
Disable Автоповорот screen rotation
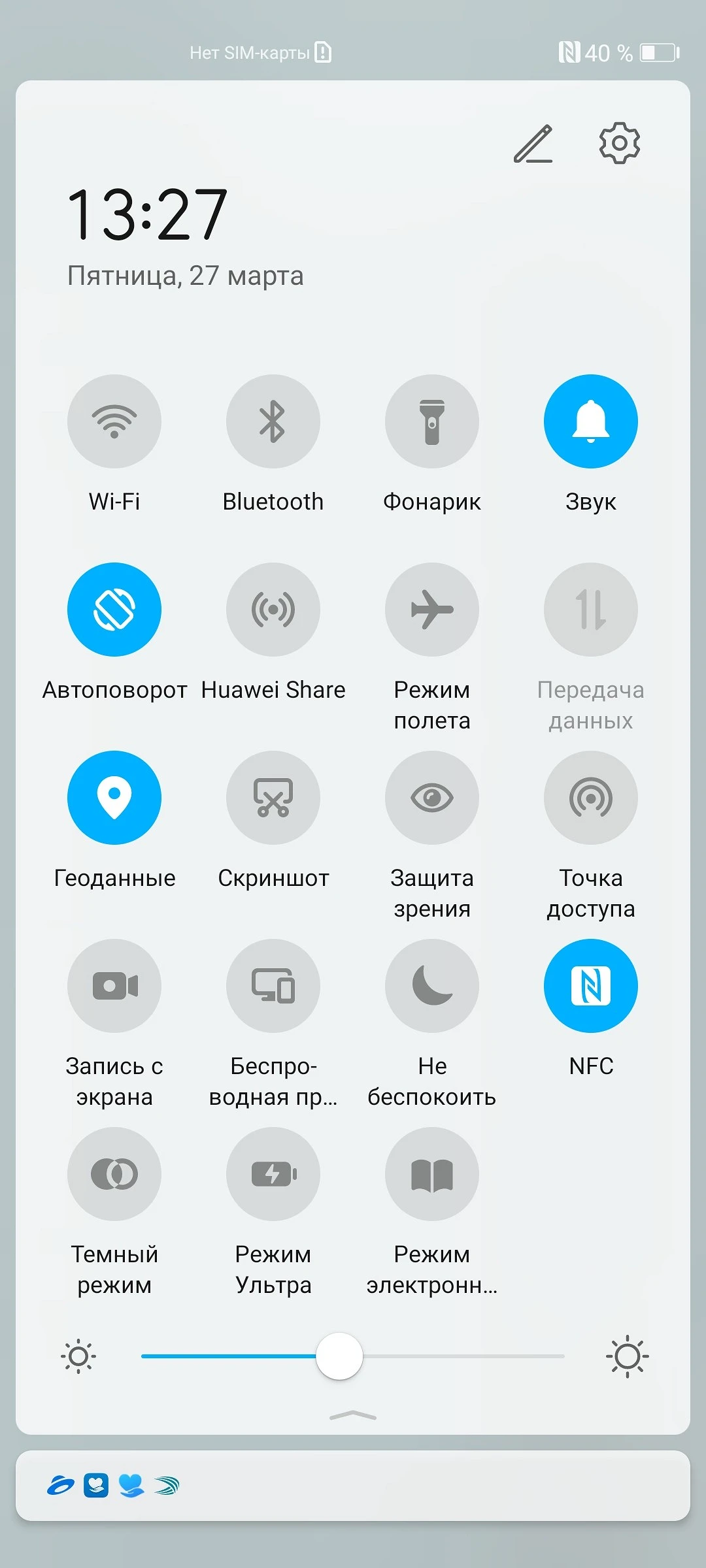pos(114,610)
